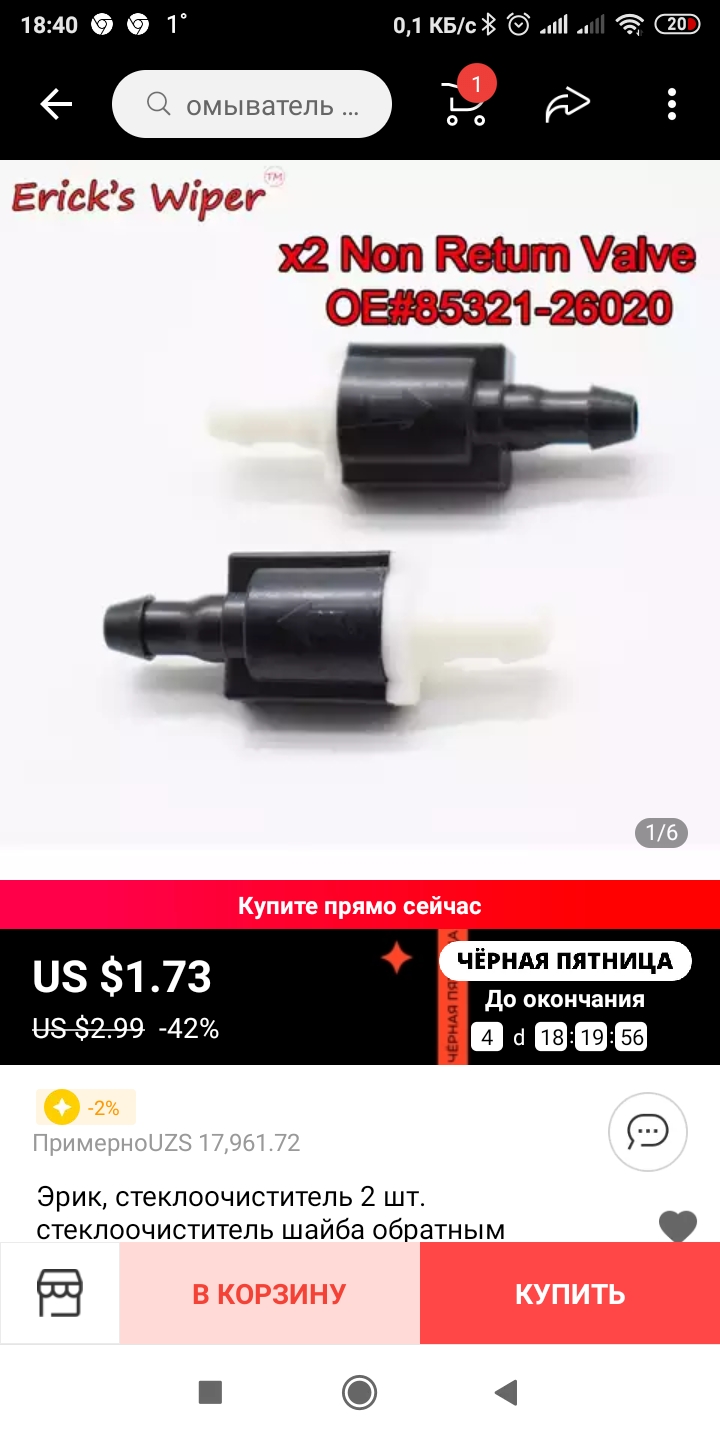Share this product
Viewport: 720px width, 1440px height.
567,104
